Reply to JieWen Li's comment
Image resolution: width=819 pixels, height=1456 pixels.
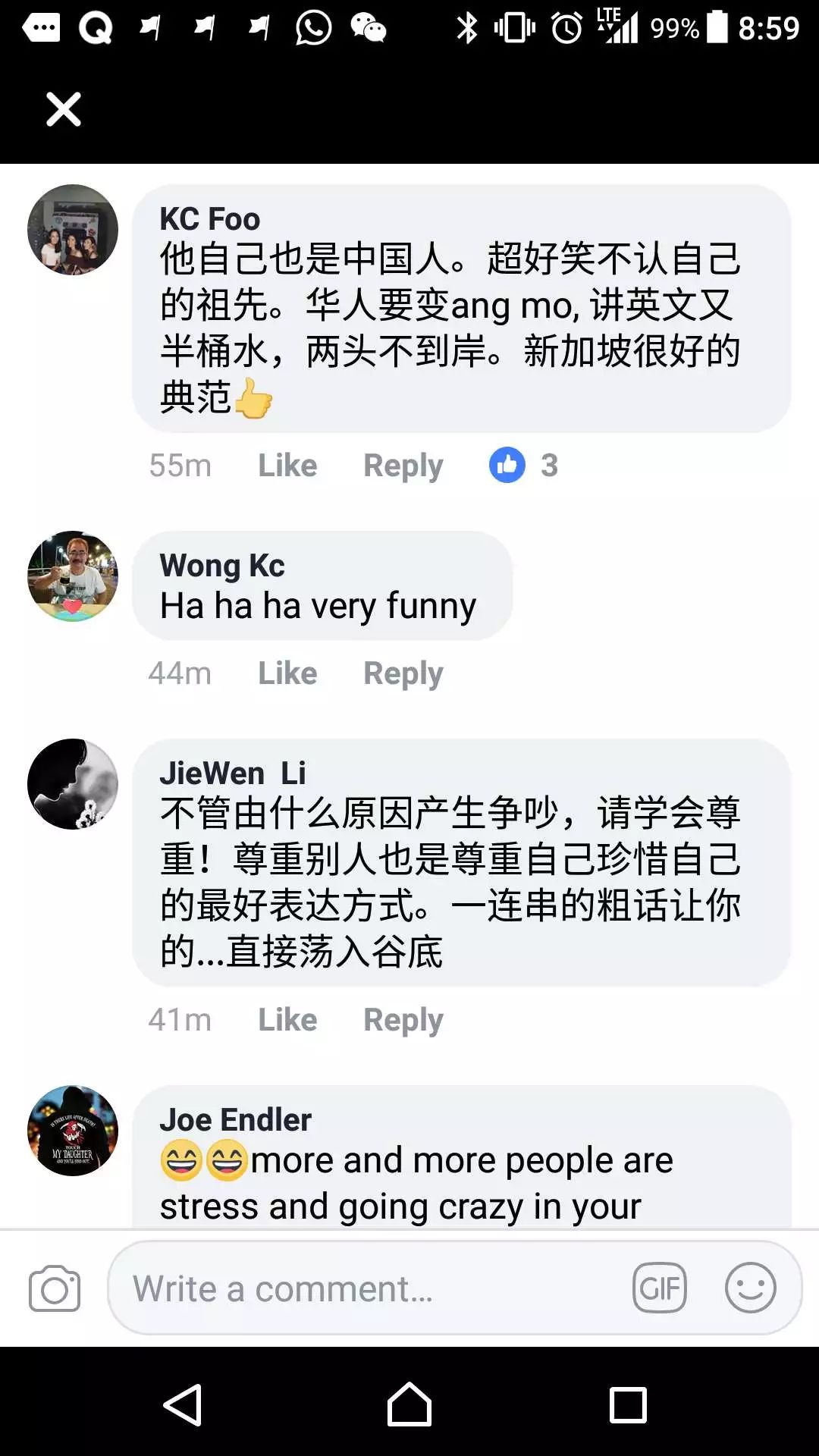point(403,1020)
